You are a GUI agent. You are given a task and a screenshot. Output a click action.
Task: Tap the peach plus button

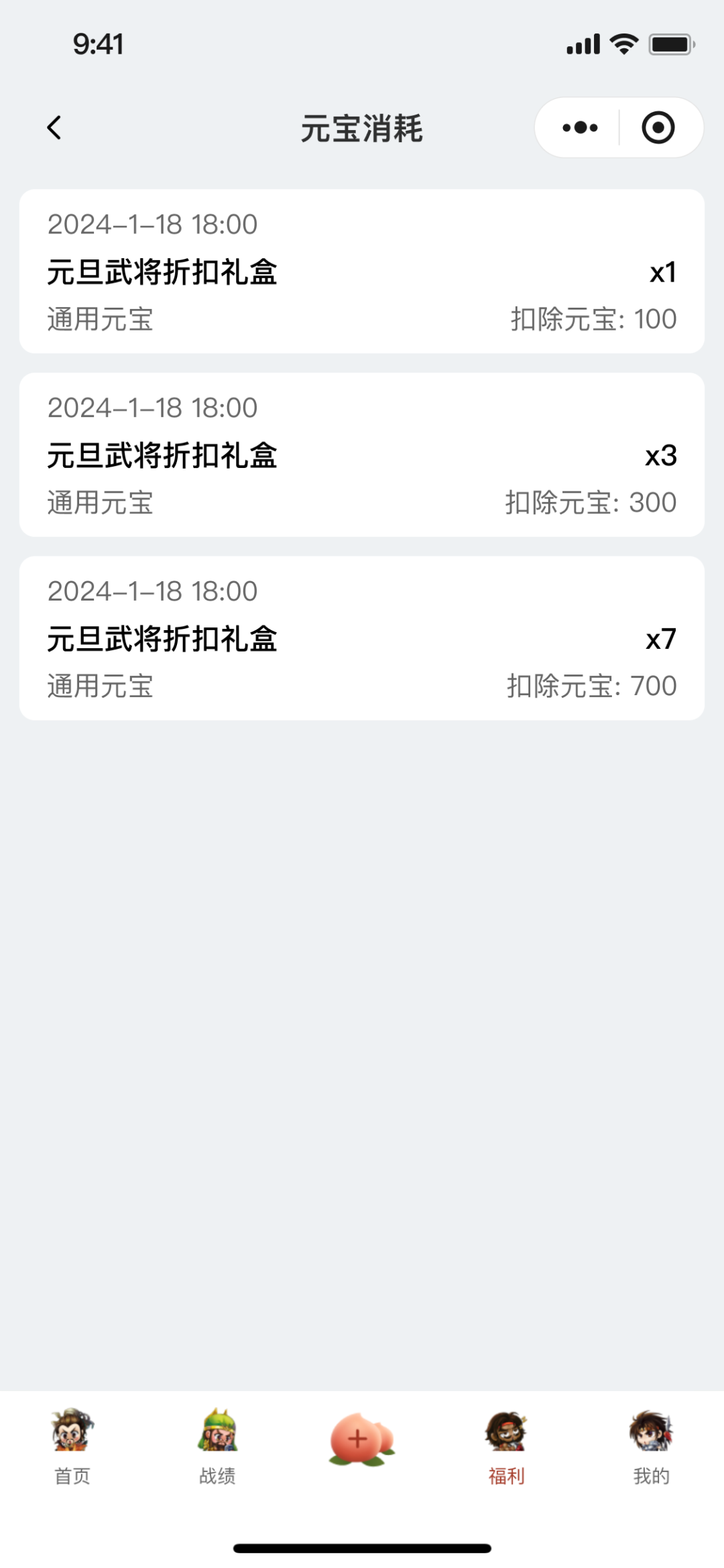(x=361, y=1440)
